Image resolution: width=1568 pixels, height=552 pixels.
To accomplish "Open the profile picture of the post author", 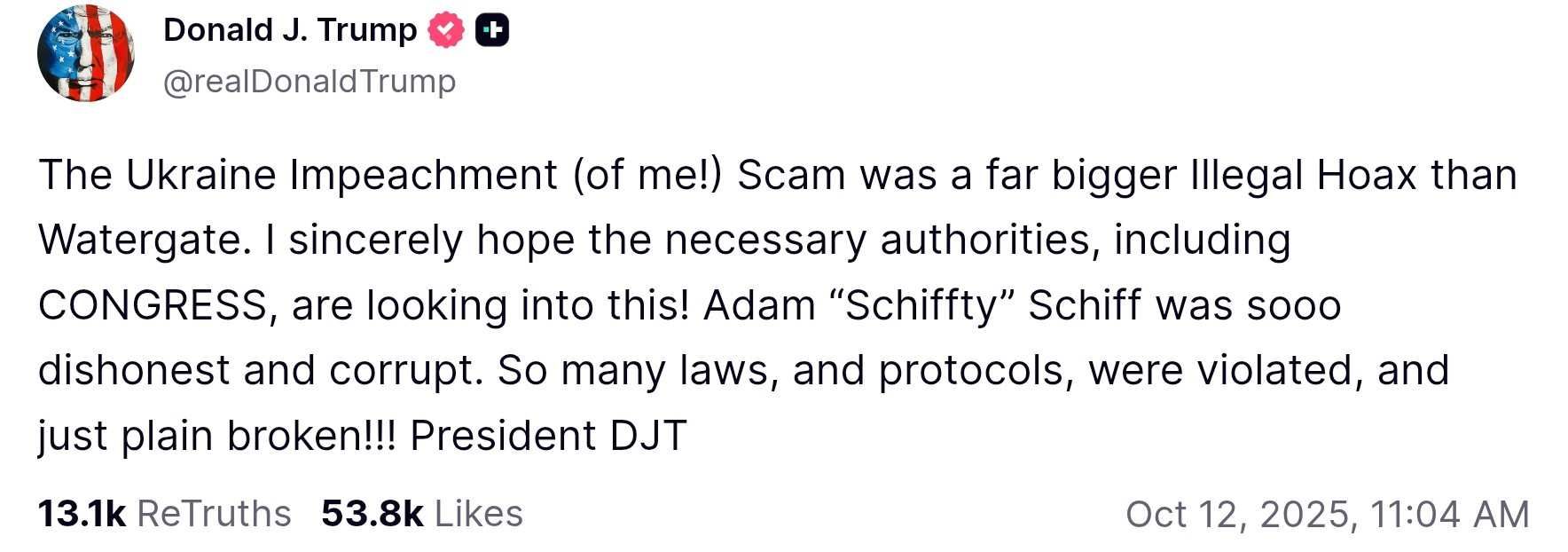I will 86,53.
